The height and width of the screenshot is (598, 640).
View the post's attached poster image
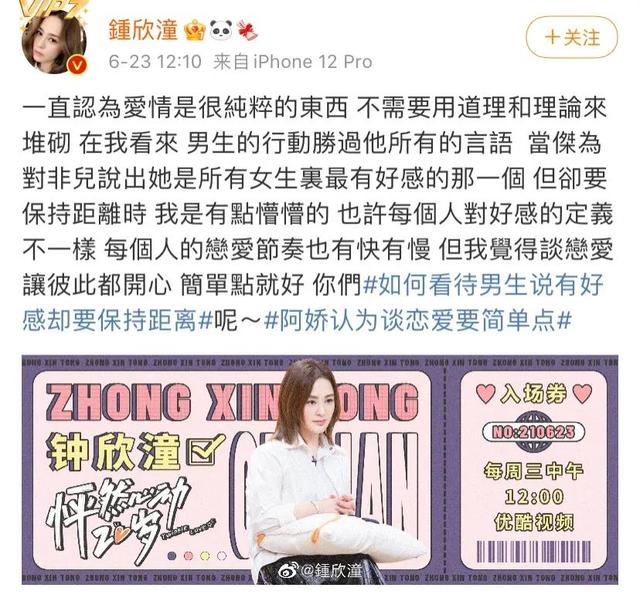pos(320,470)
